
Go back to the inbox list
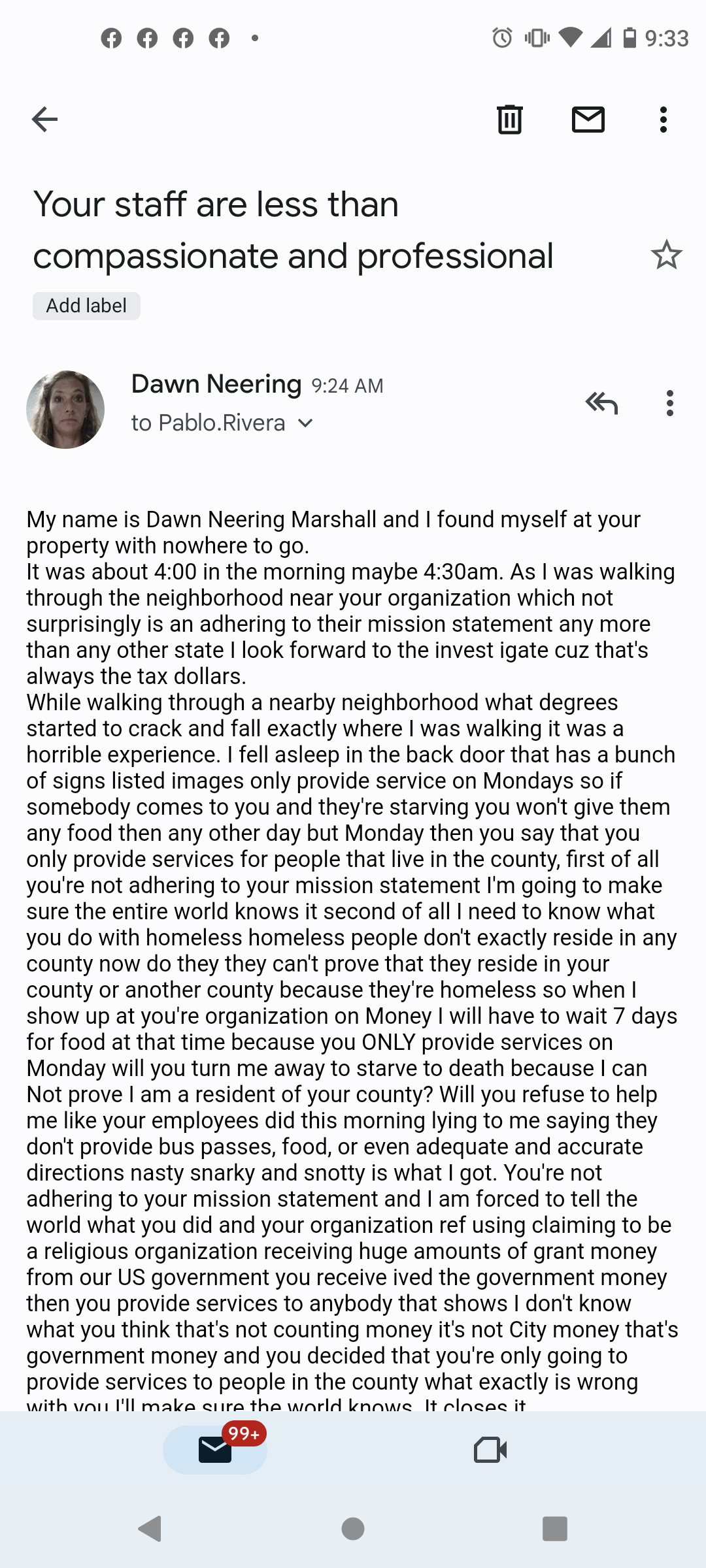coord(44,120)
